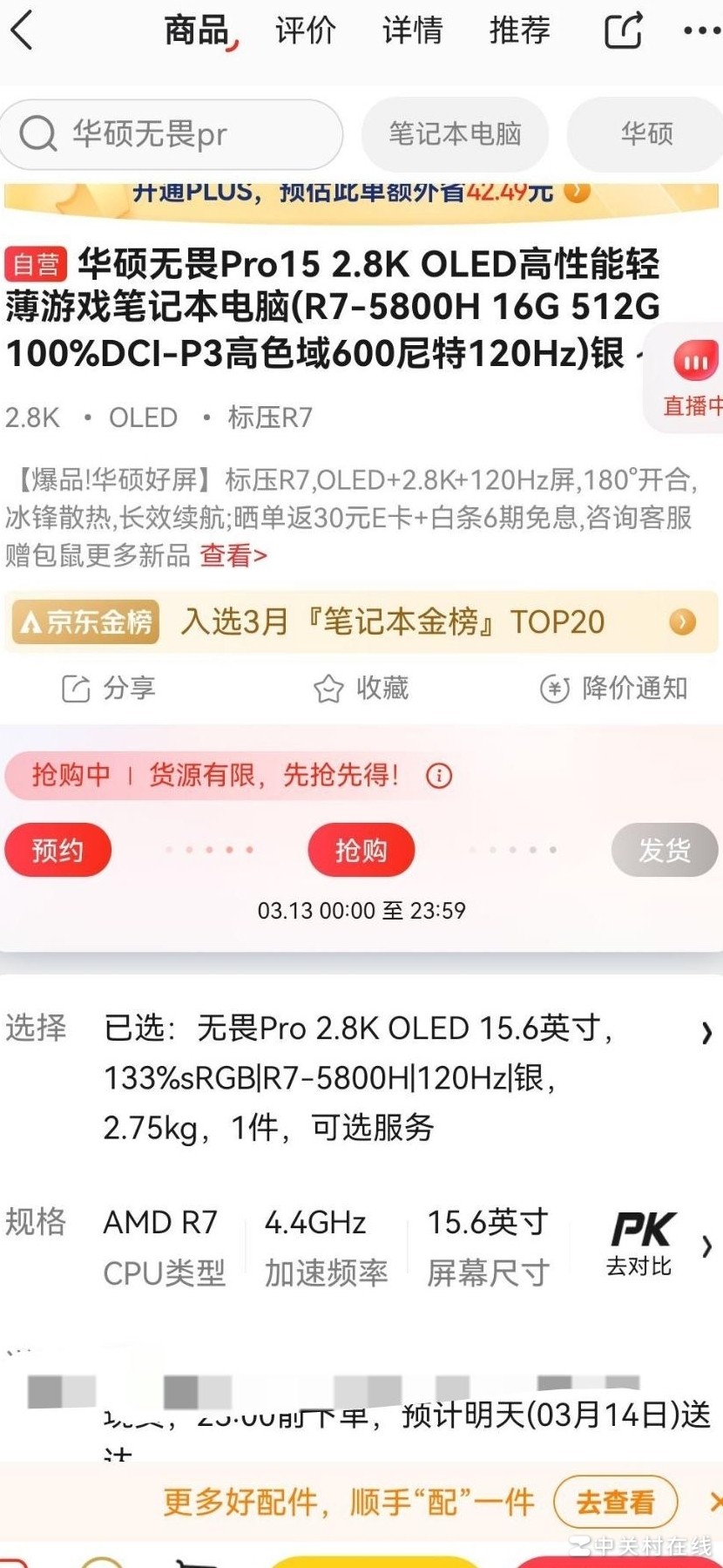Activate the 预约 reservation toggle

coord(57,850)
